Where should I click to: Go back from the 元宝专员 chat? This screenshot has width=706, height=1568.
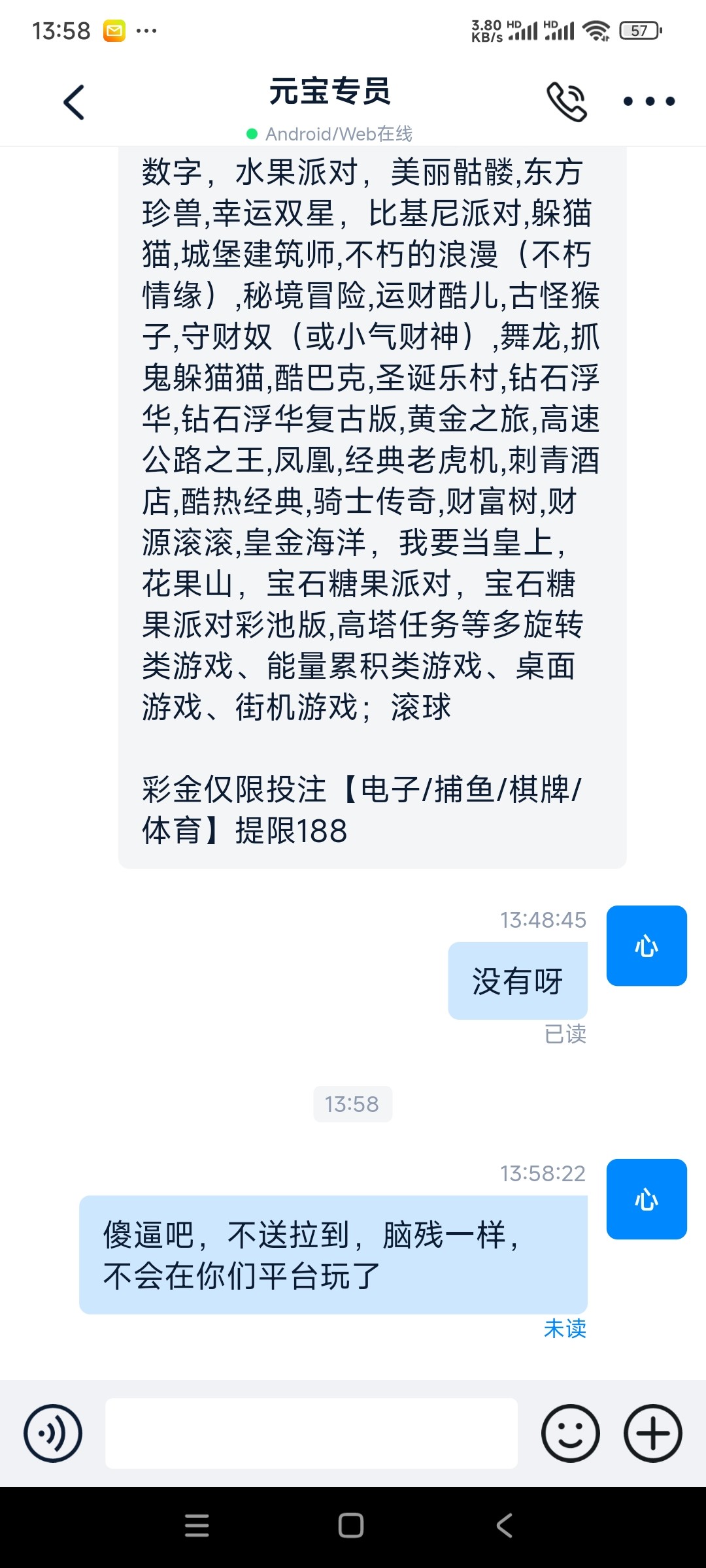(x=74, y=103)
